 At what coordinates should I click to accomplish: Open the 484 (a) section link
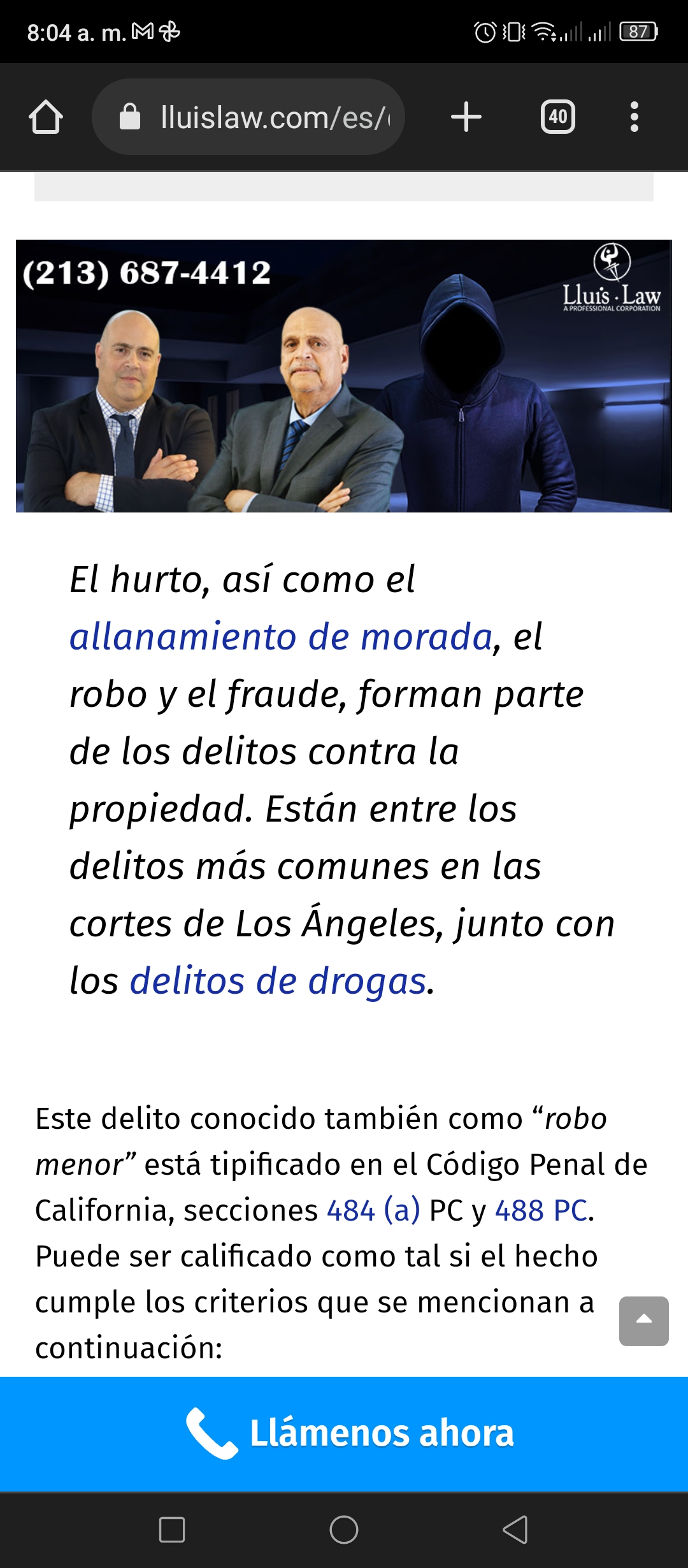pyautogui.click(x=373, y=1210)
